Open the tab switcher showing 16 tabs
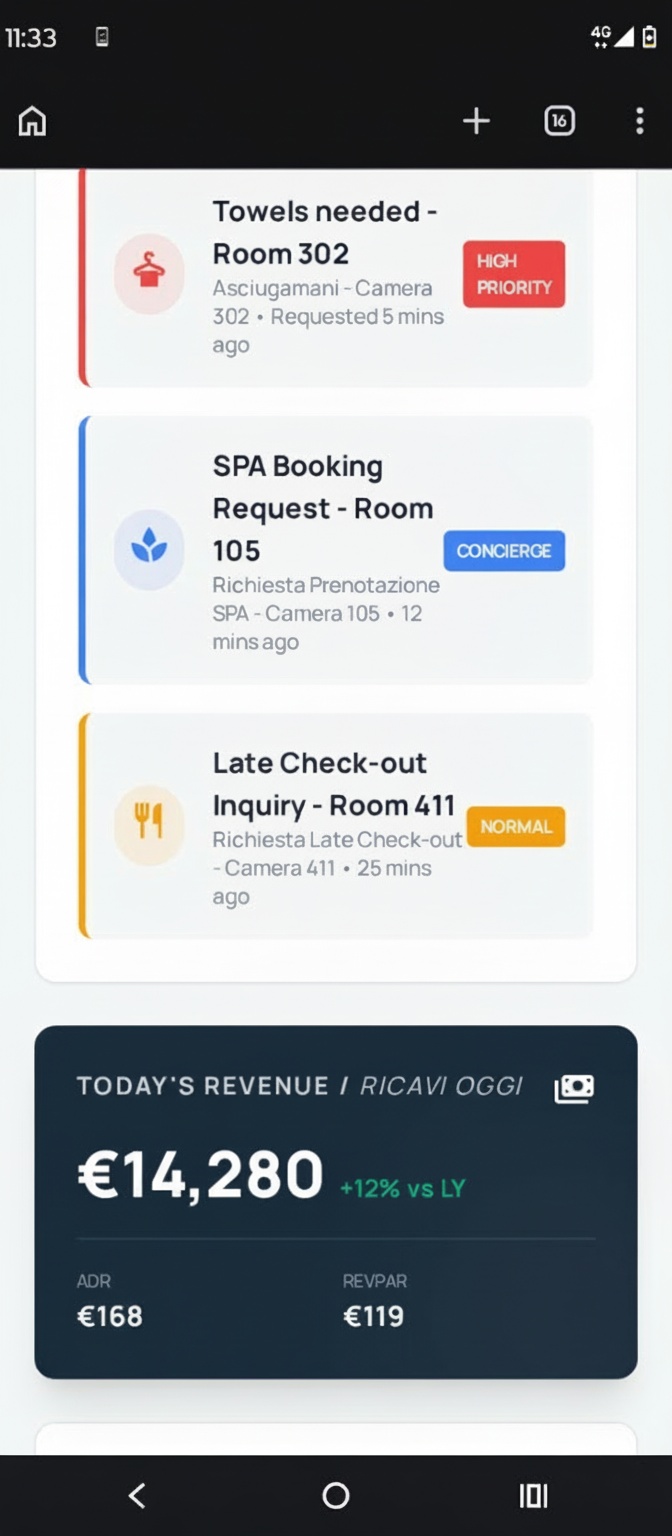 (559, 122)
